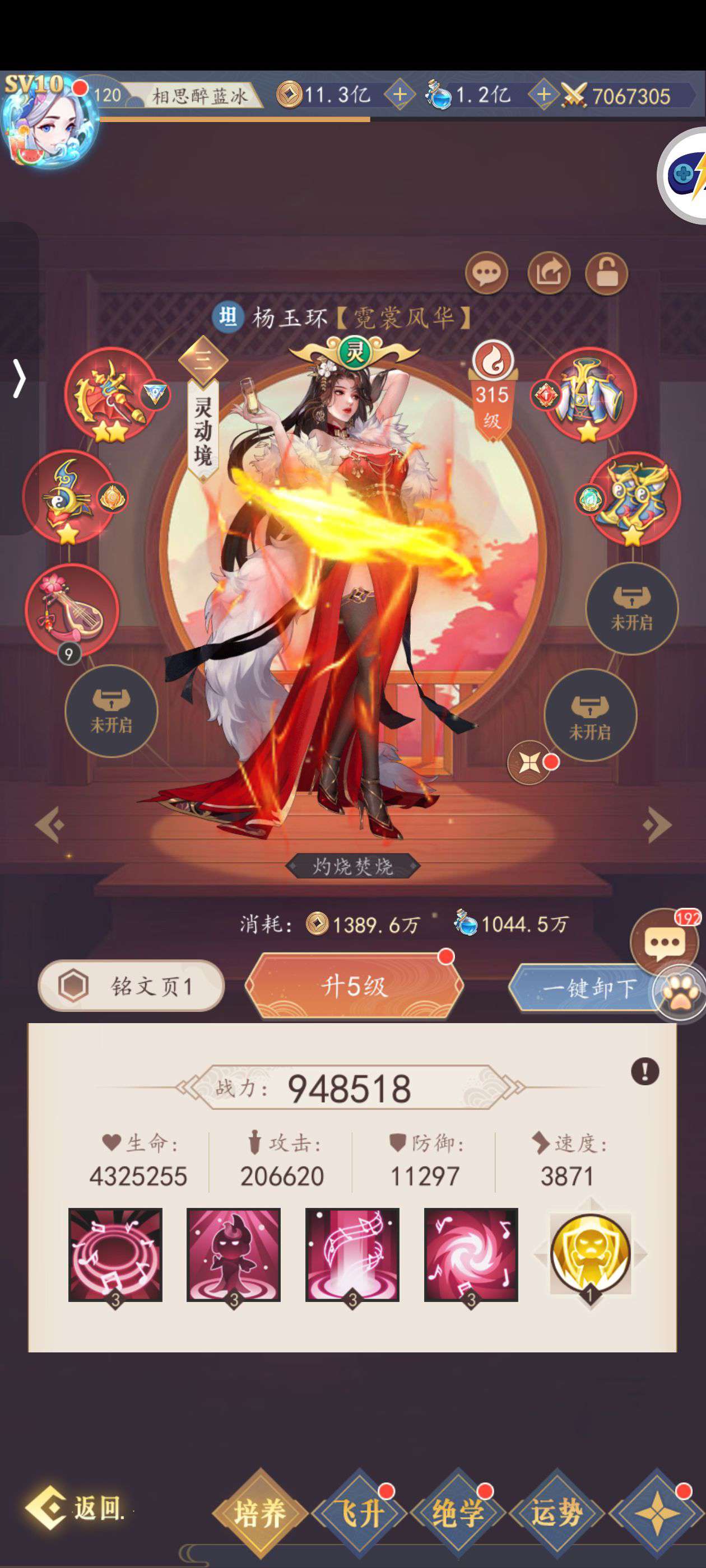This screenshot has width=706, height=1568.
Task: Open the combat power info icon
Action: point(645,1071)
